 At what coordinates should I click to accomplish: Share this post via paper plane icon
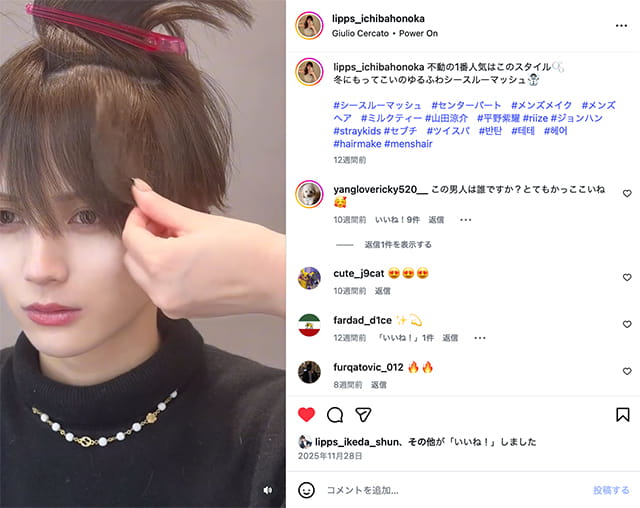click(x=364, y=414)
